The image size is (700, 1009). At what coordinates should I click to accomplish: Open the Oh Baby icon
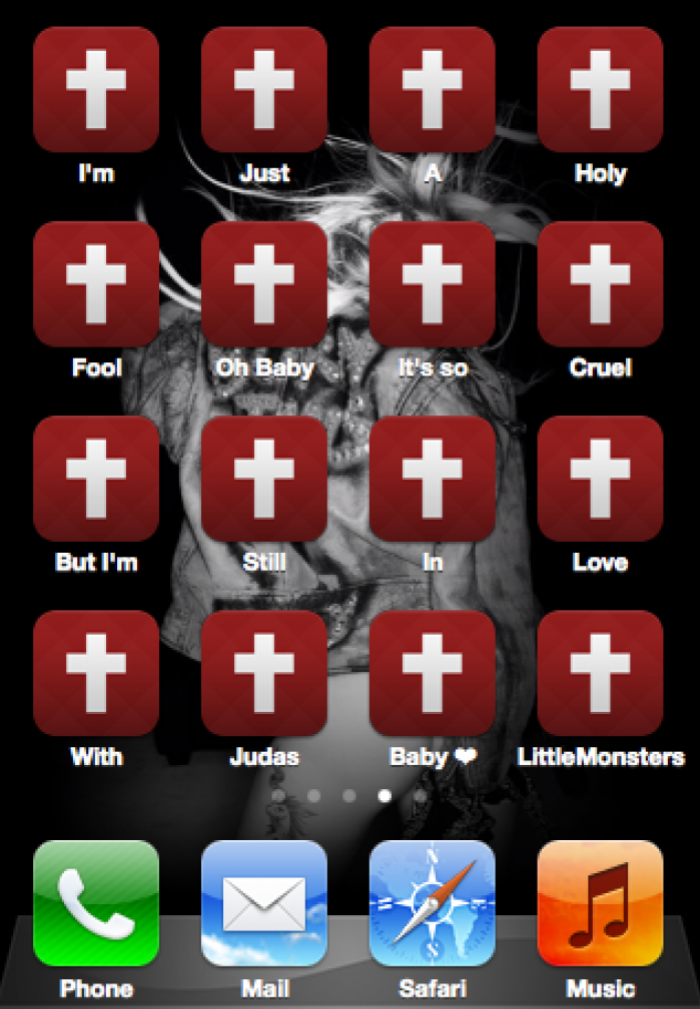(264, 284)
